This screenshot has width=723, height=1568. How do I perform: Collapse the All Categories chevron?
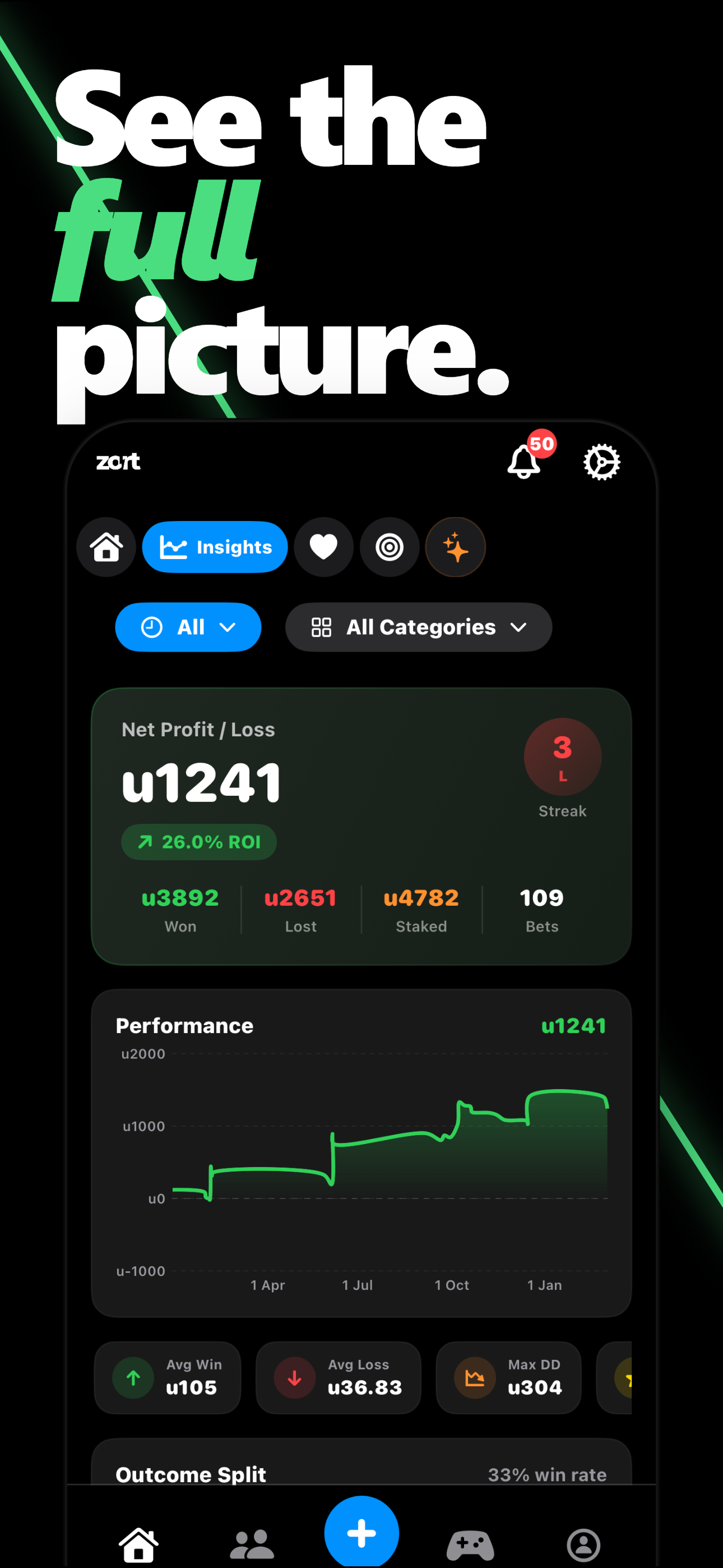pos(519,627)
